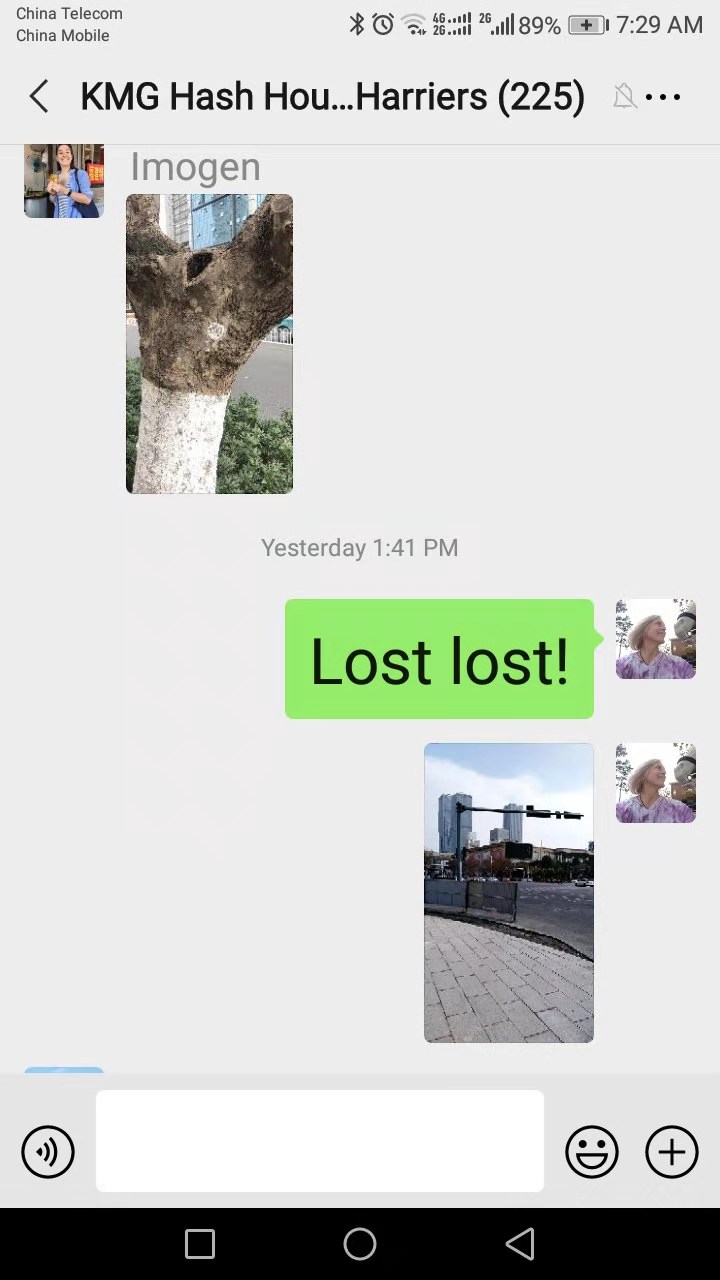Go back from the KMG Hash chat

click(39, 97)
